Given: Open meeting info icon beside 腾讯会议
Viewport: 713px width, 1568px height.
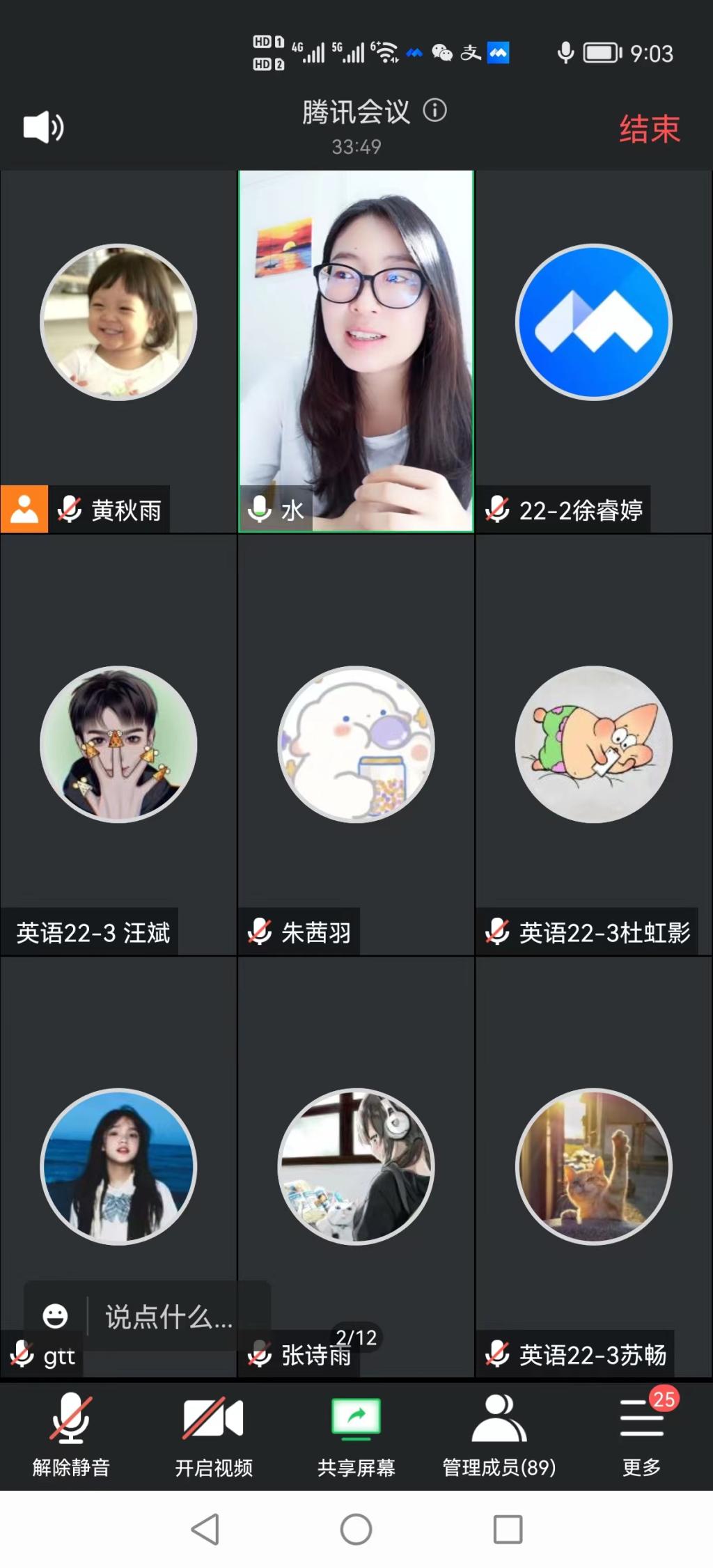Looking at the screenshot, I should 435,111.
